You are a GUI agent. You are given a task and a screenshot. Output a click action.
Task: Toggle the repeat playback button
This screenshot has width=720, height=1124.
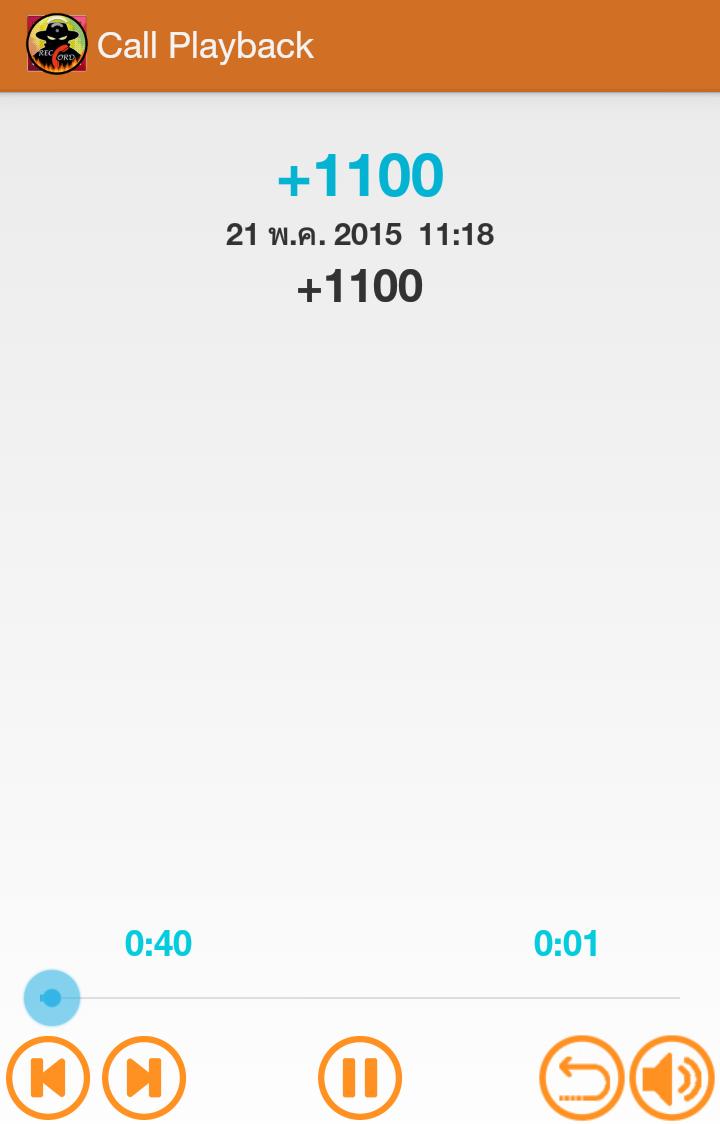click(582, 1078)
